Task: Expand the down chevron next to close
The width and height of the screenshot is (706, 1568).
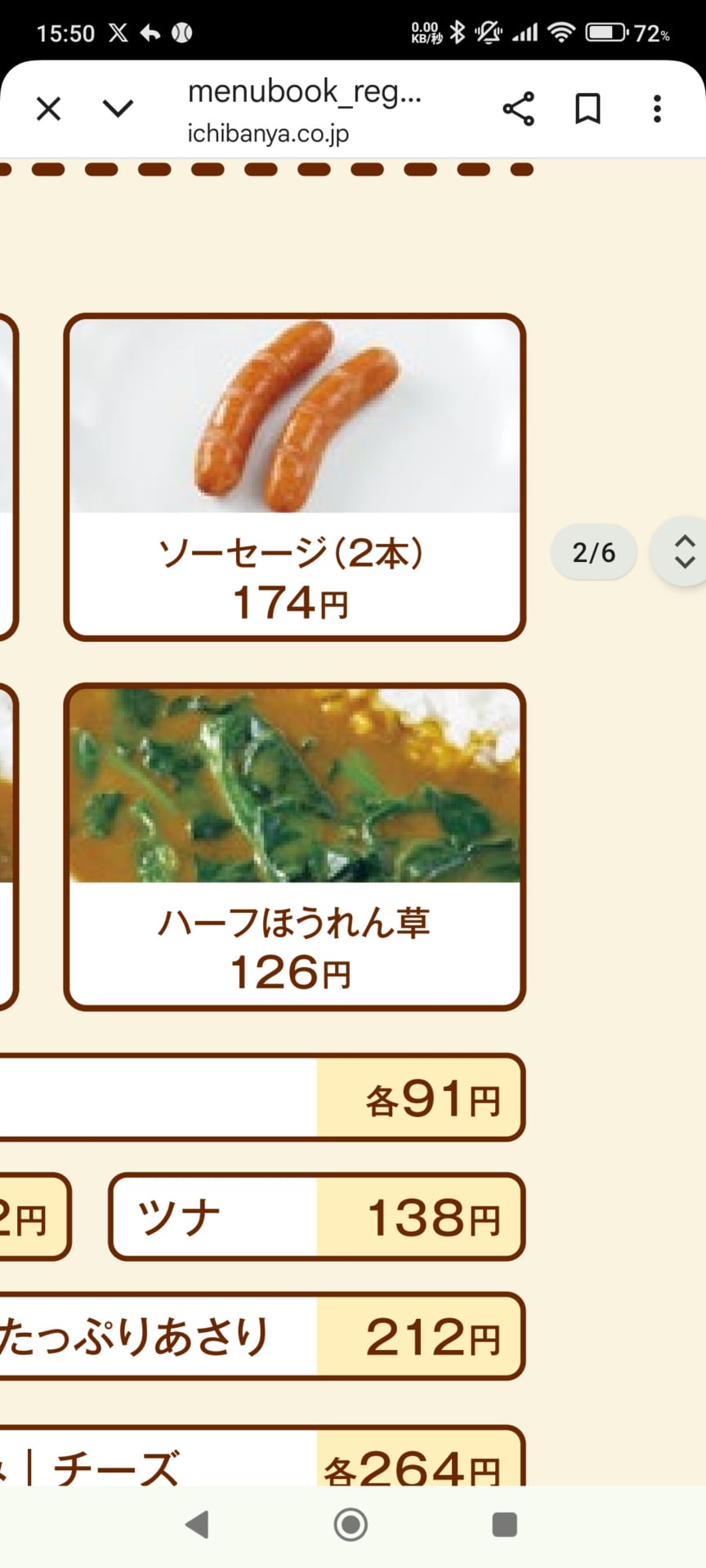Action: (118, 109)
